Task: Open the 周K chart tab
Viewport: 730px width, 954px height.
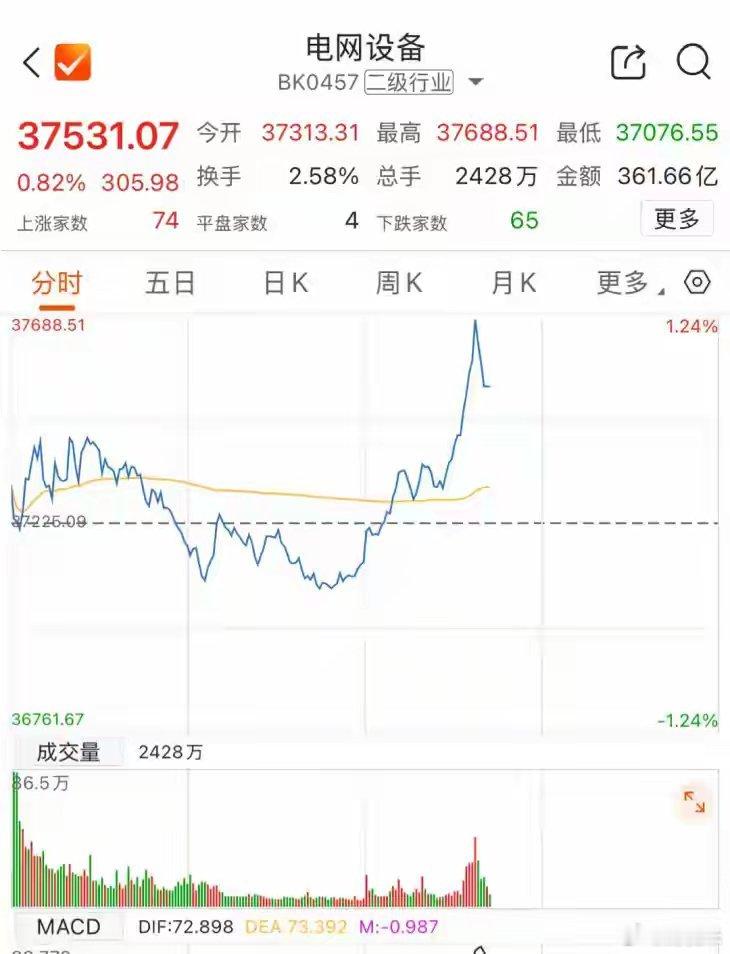Action: (398, 284)
